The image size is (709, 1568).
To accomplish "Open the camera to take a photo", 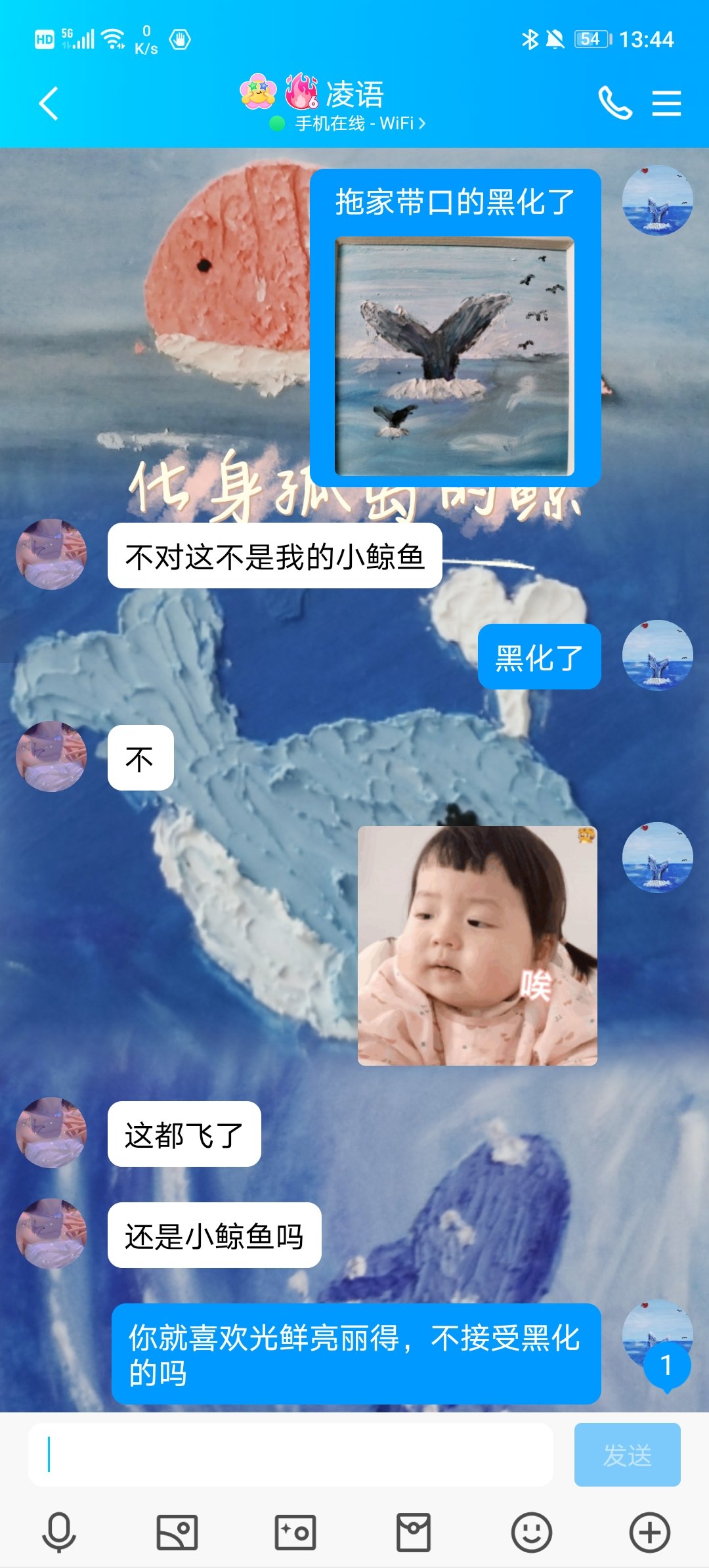I will click(x=295, y=1533).
